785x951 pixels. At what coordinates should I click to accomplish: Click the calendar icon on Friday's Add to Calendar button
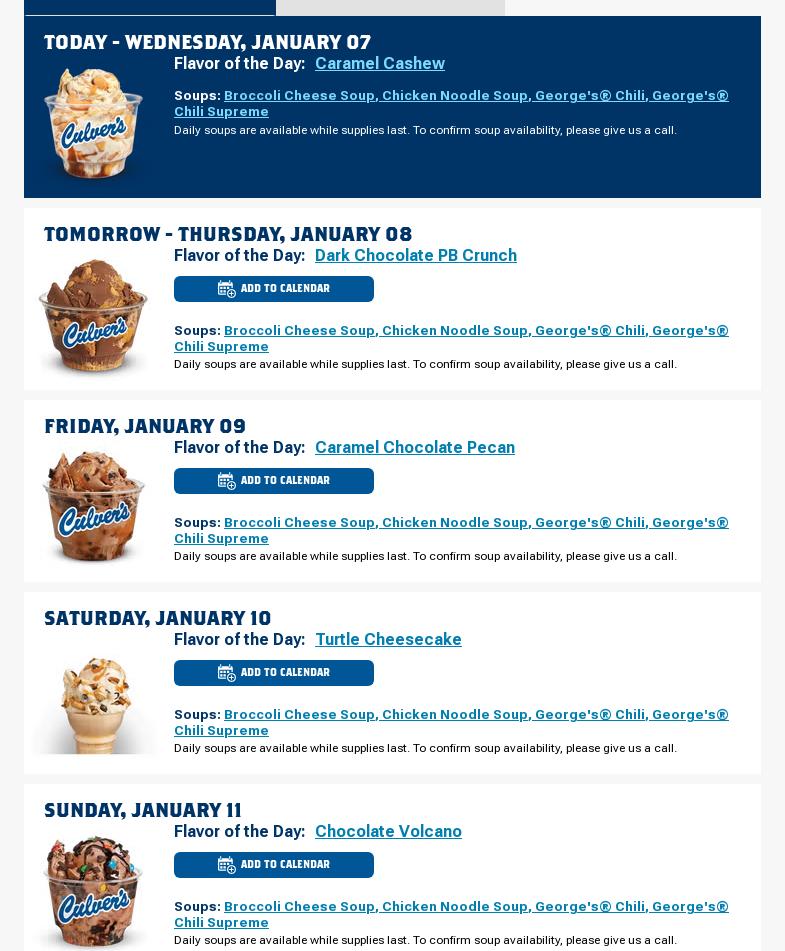[227, 481]
